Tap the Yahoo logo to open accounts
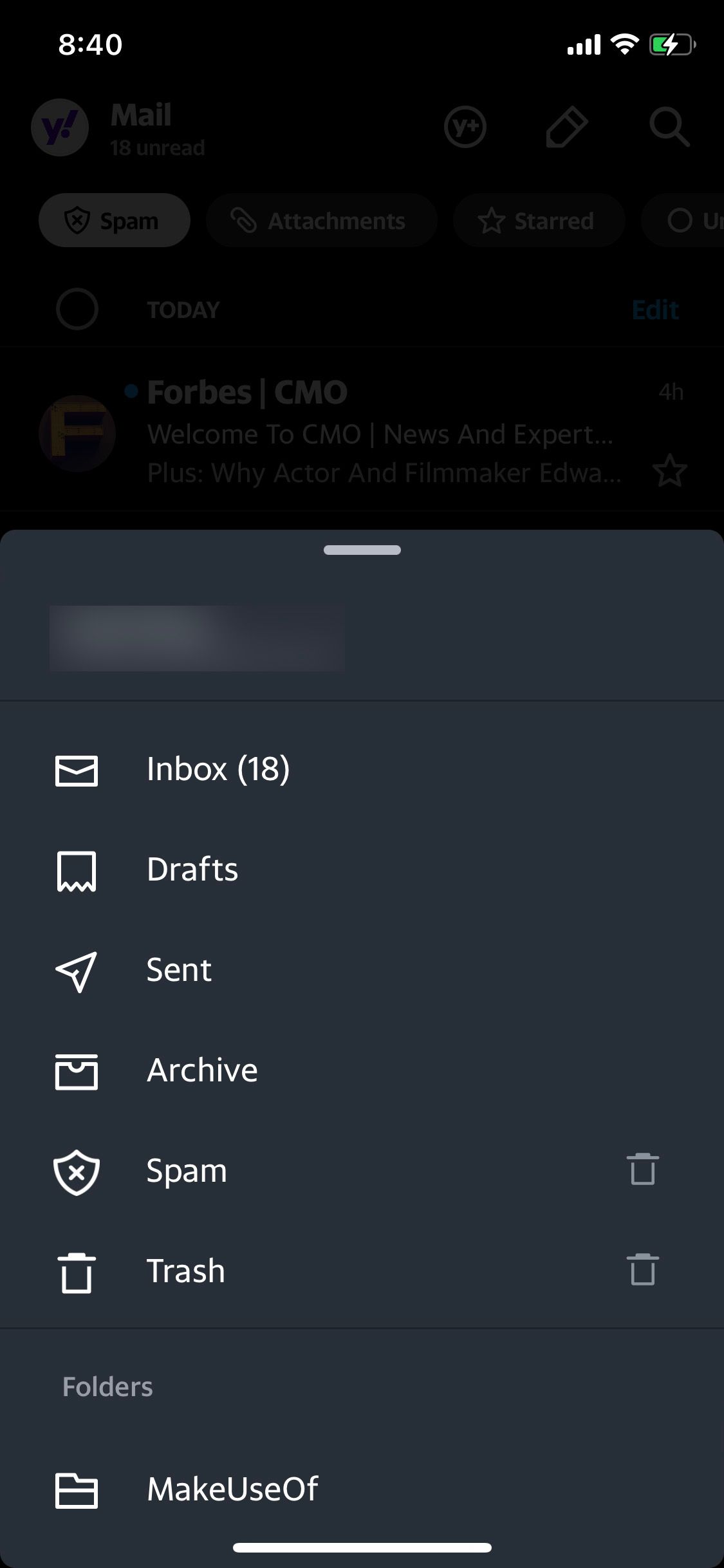 point(59,127)
